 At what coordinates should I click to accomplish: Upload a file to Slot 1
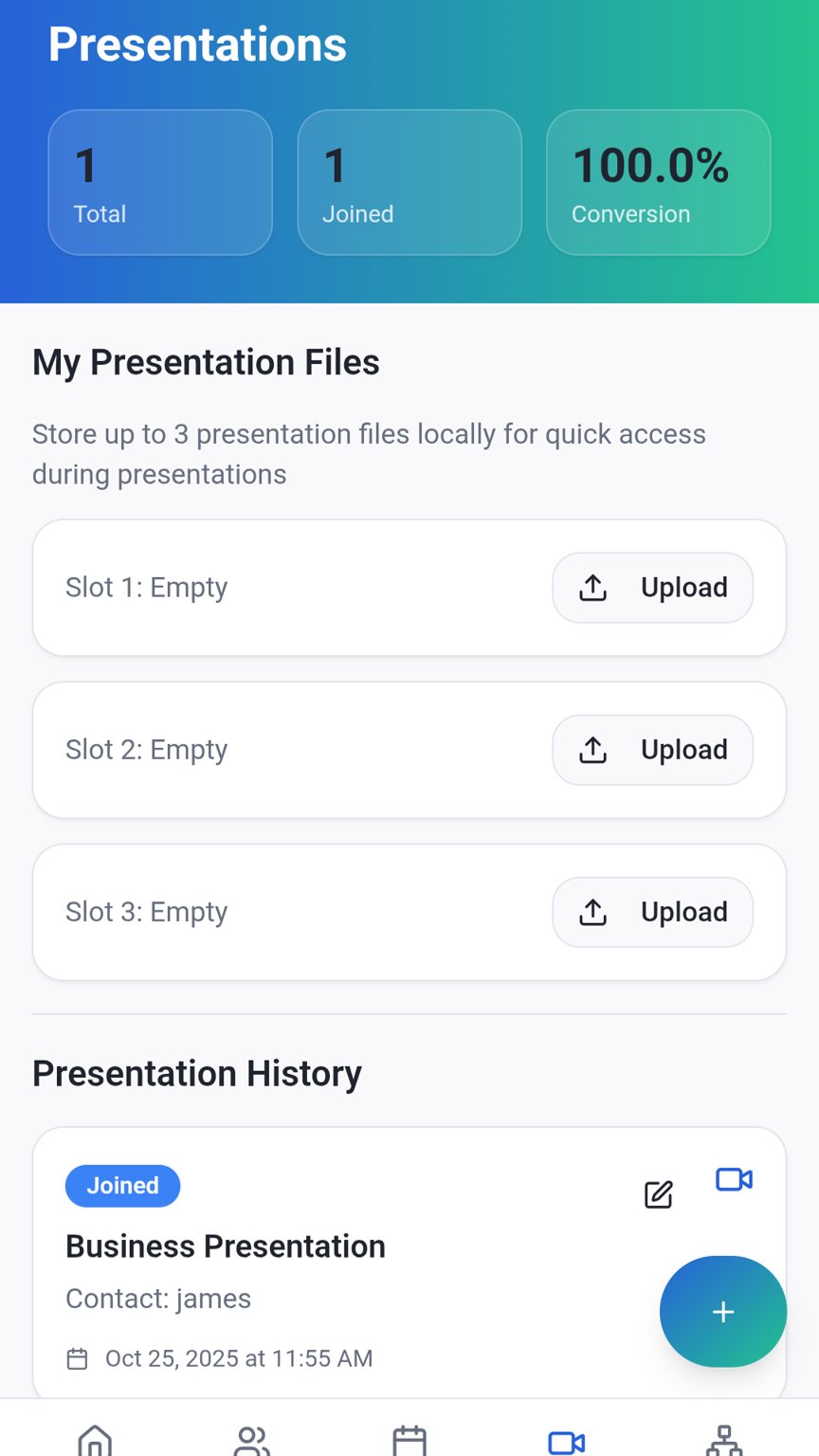pos(652,588)
